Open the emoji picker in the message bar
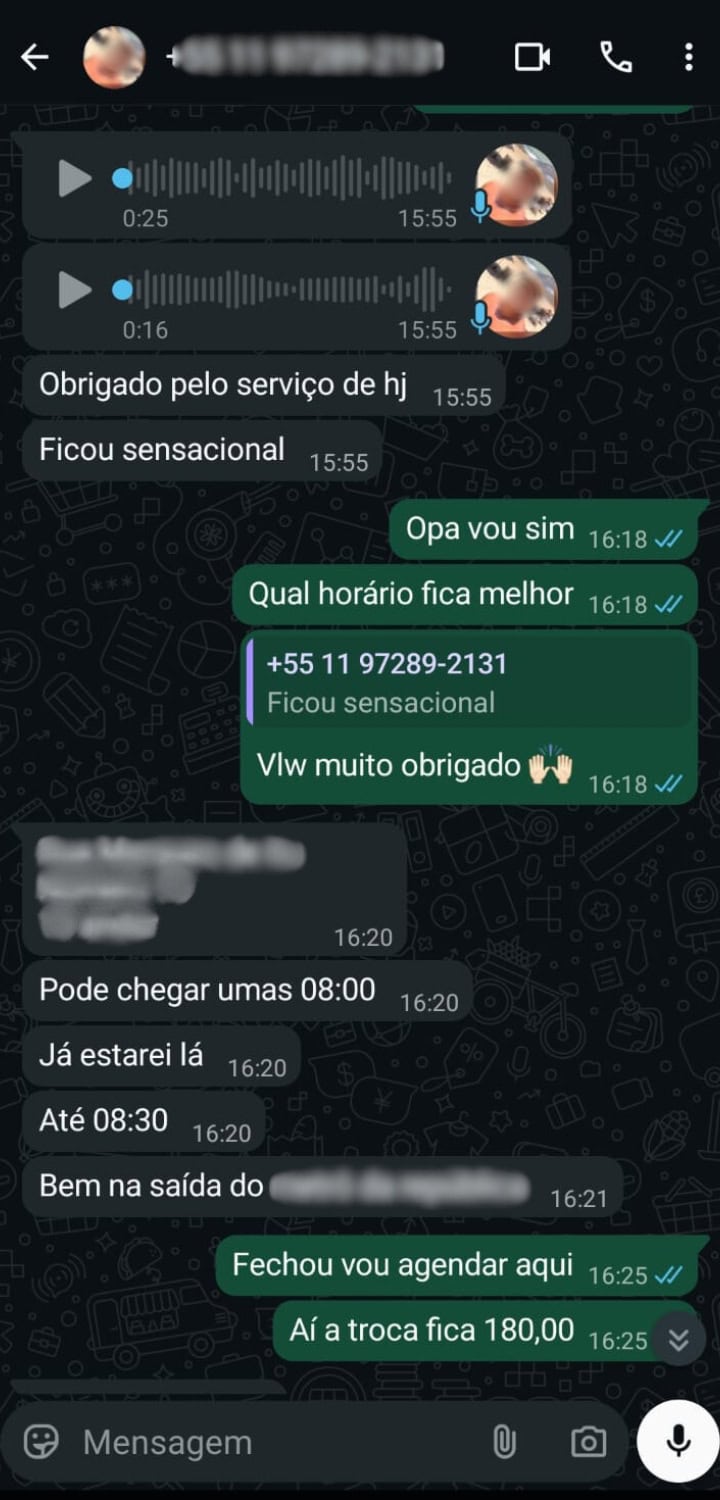The width and height of the screenshot is (720, 1500). tap(42, 1441)
